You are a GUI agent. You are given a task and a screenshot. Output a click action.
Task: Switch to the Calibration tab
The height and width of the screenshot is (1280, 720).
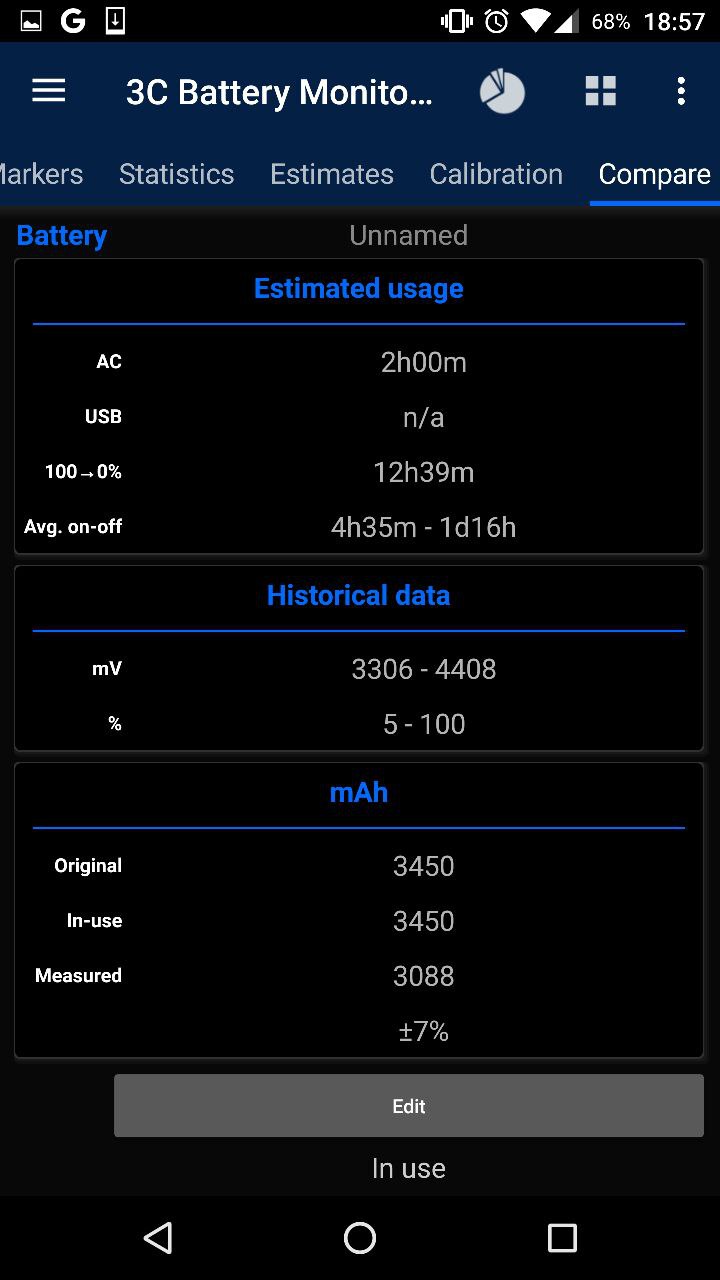tap(496, 174)
